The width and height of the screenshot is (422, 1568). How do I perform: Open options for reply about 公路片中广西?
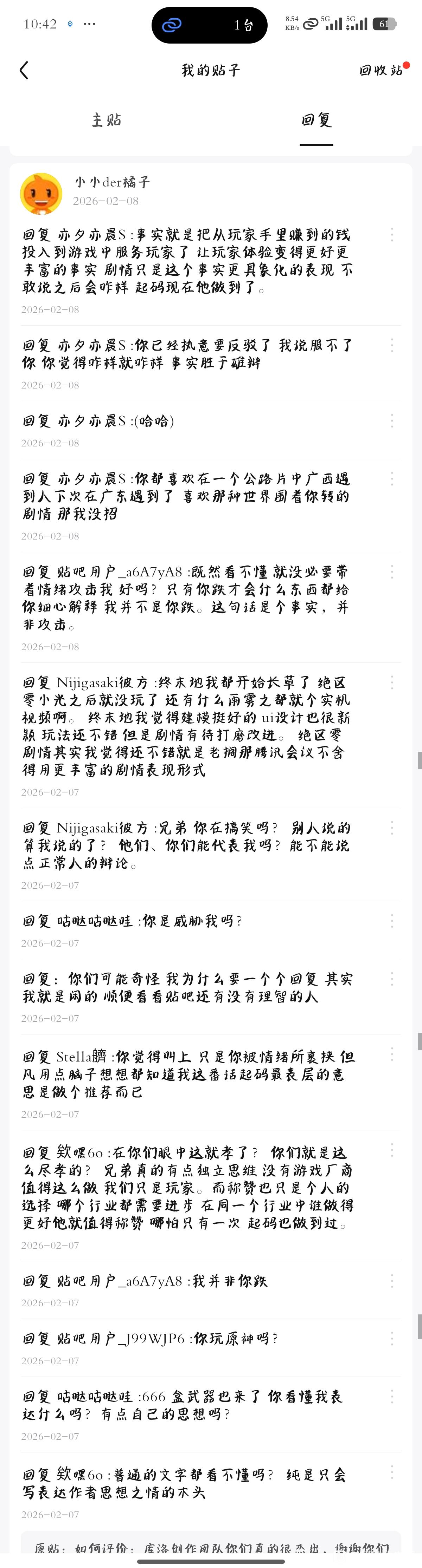pyautogui.click(x=391, y=478)
